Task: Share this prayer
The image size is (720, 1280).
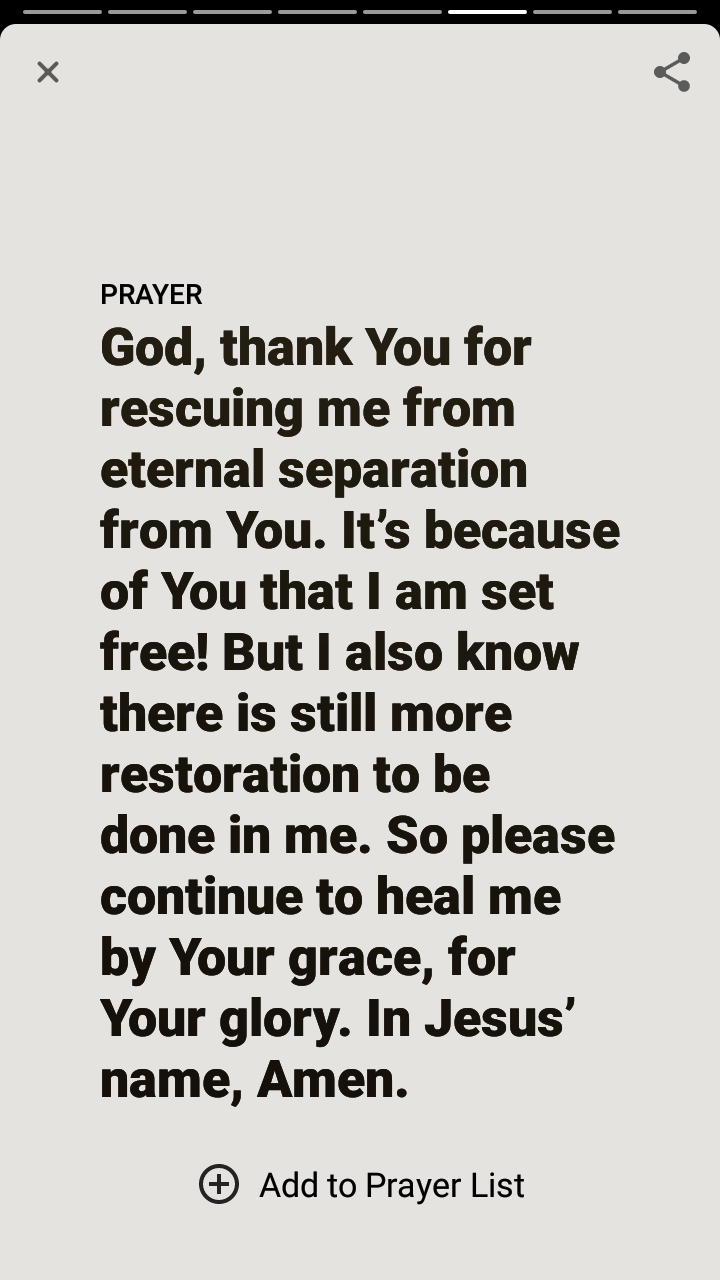Action: (x=672, y=72)
